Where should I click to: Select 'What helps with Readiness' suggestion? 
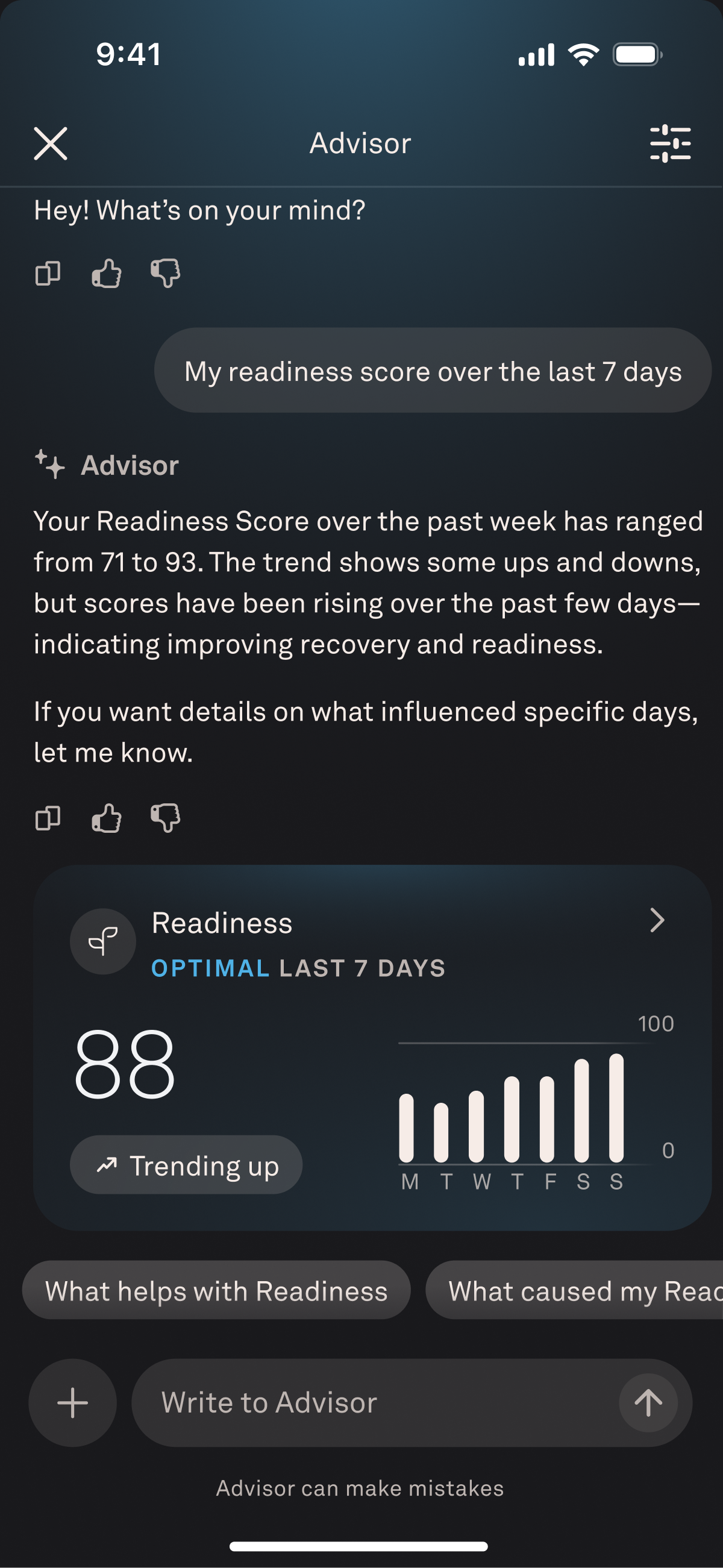click(x=216, y=1291)
